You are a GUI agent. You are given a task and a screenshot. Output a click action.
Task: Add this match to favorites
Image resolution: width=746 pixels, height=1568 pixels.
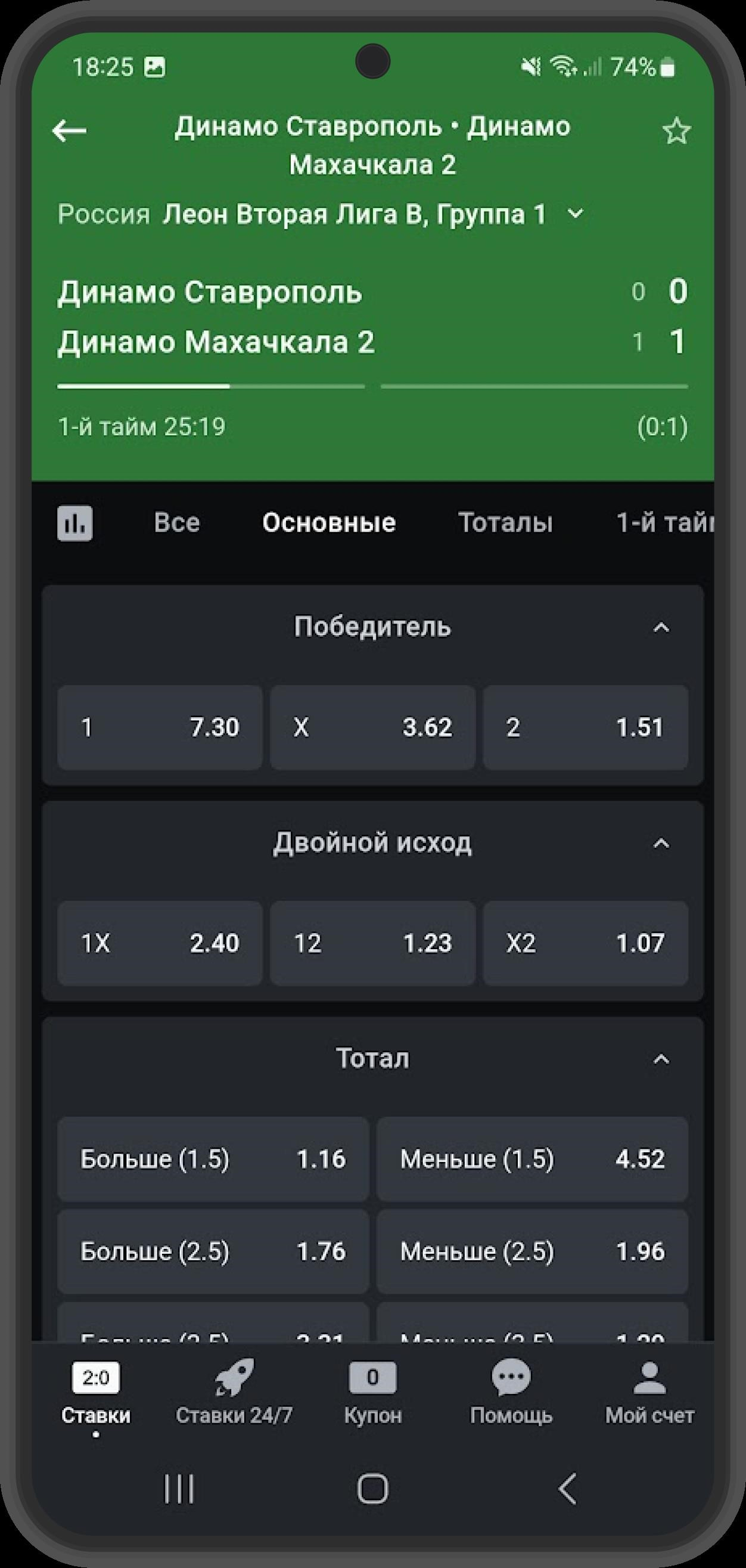pos(676,132)
